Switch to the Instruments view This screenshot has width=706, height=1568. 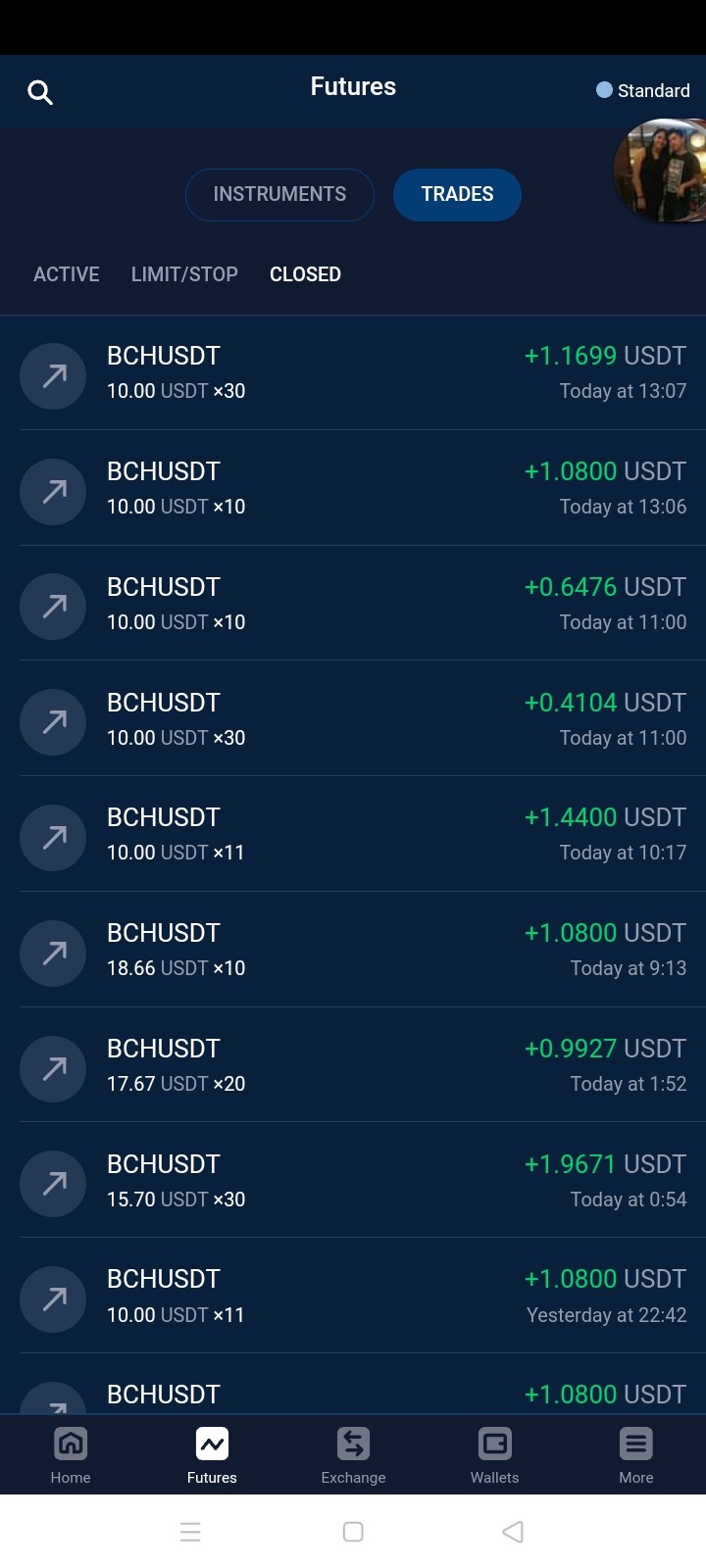279,194
